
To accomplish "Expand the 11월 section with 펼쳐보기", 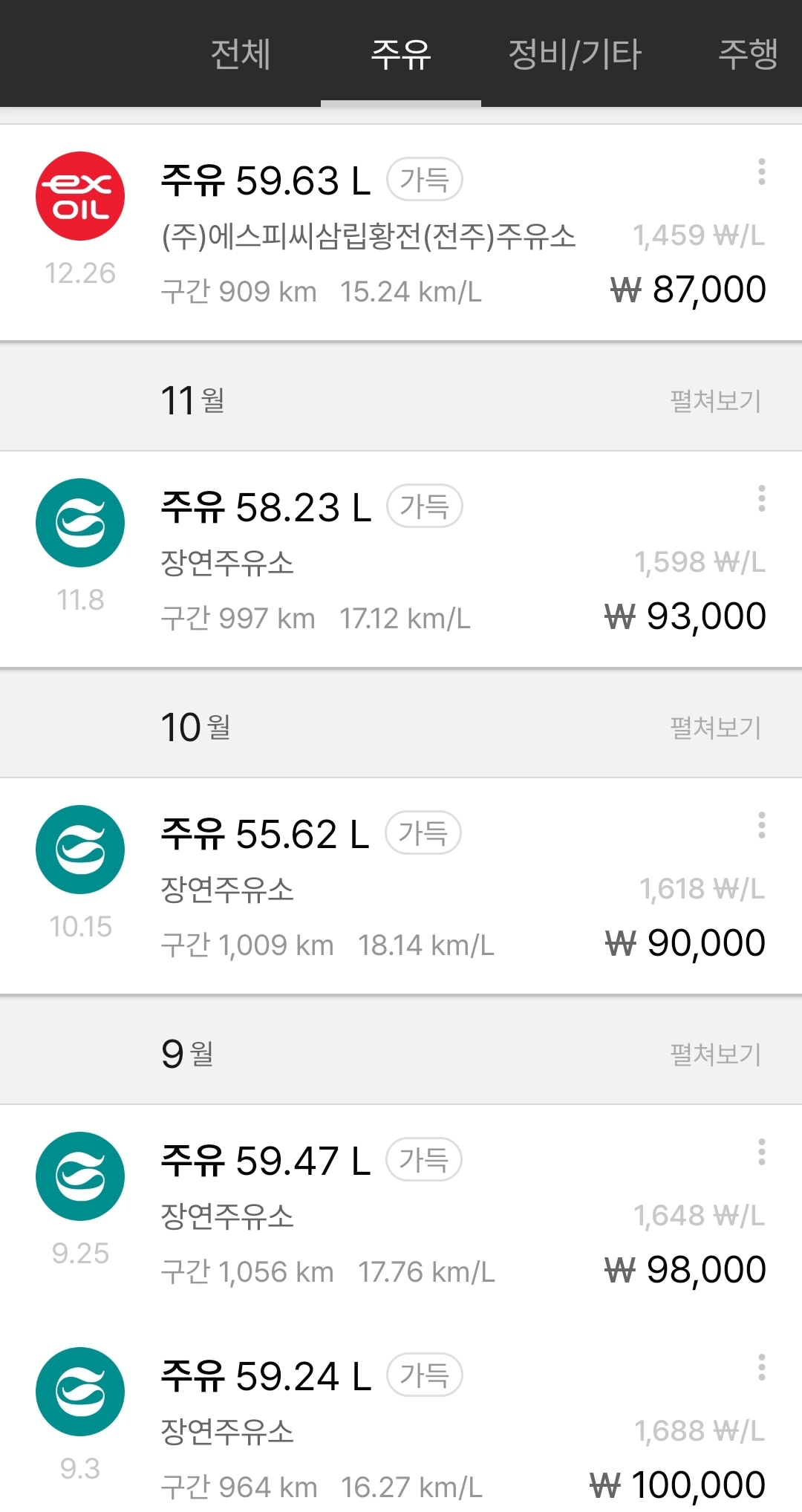I will pyautogui.click(x=715, y=401).
